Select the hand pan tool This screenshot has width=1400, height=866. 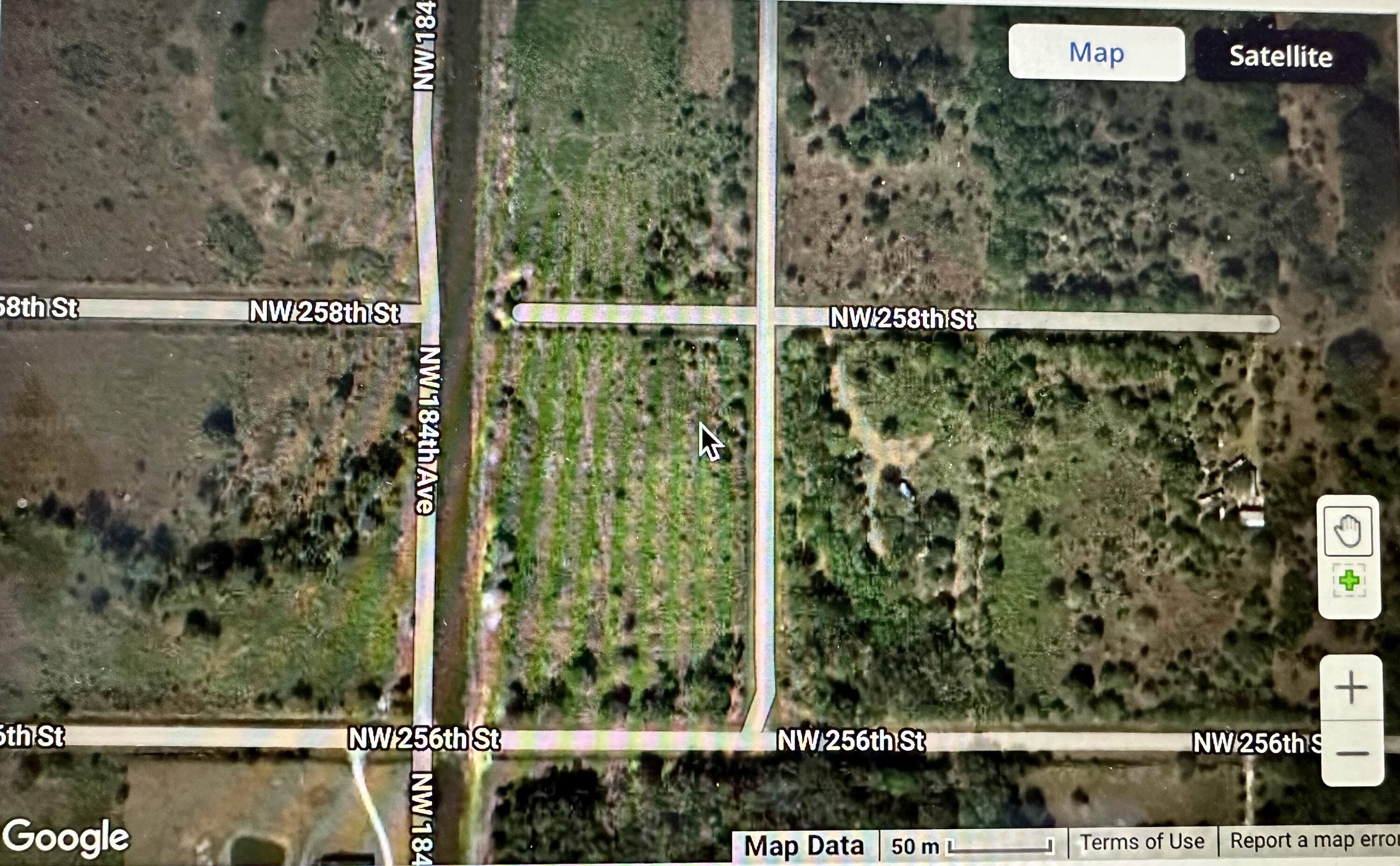click(x=1348, y=531)
